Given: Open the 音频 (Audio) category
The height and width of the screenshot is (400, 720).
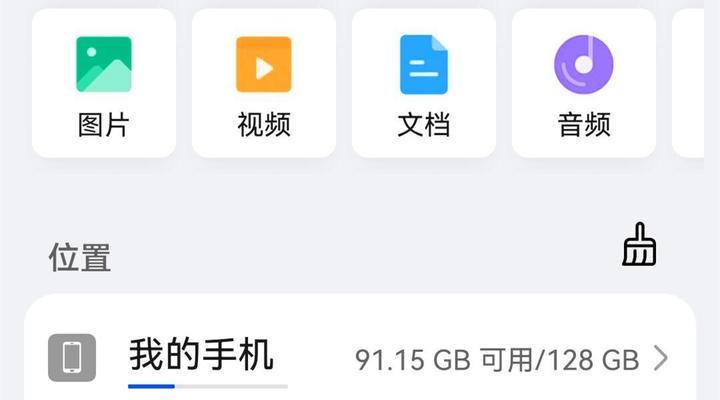Looking at the screenshot, I should [x=584, y=85].
